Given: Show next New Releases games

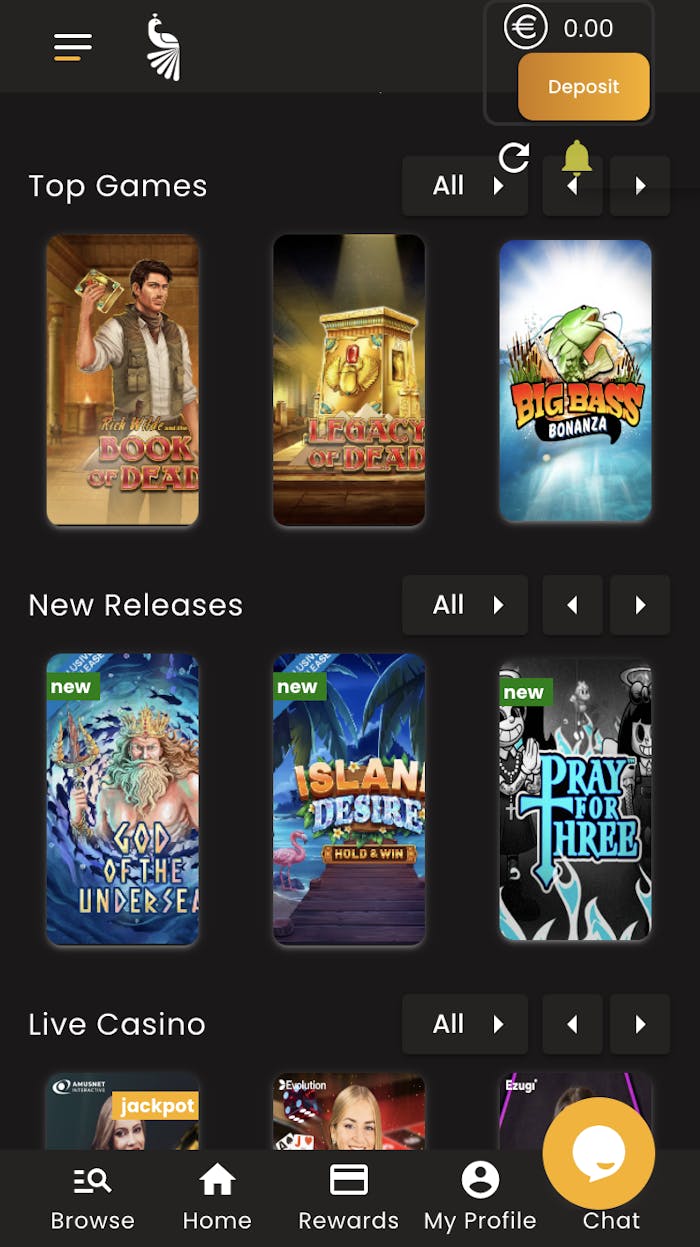Looking at the screenshot, I should tap(640, 605).
